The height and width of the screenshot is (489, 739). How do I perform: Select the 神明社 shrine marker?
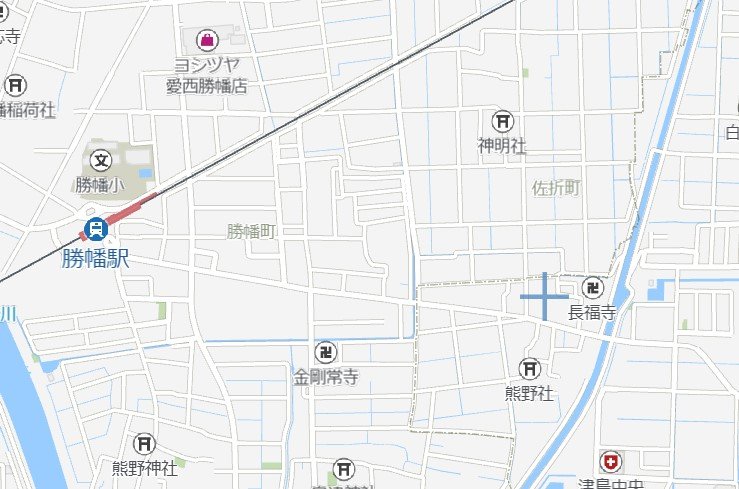(x=502, y=121)
